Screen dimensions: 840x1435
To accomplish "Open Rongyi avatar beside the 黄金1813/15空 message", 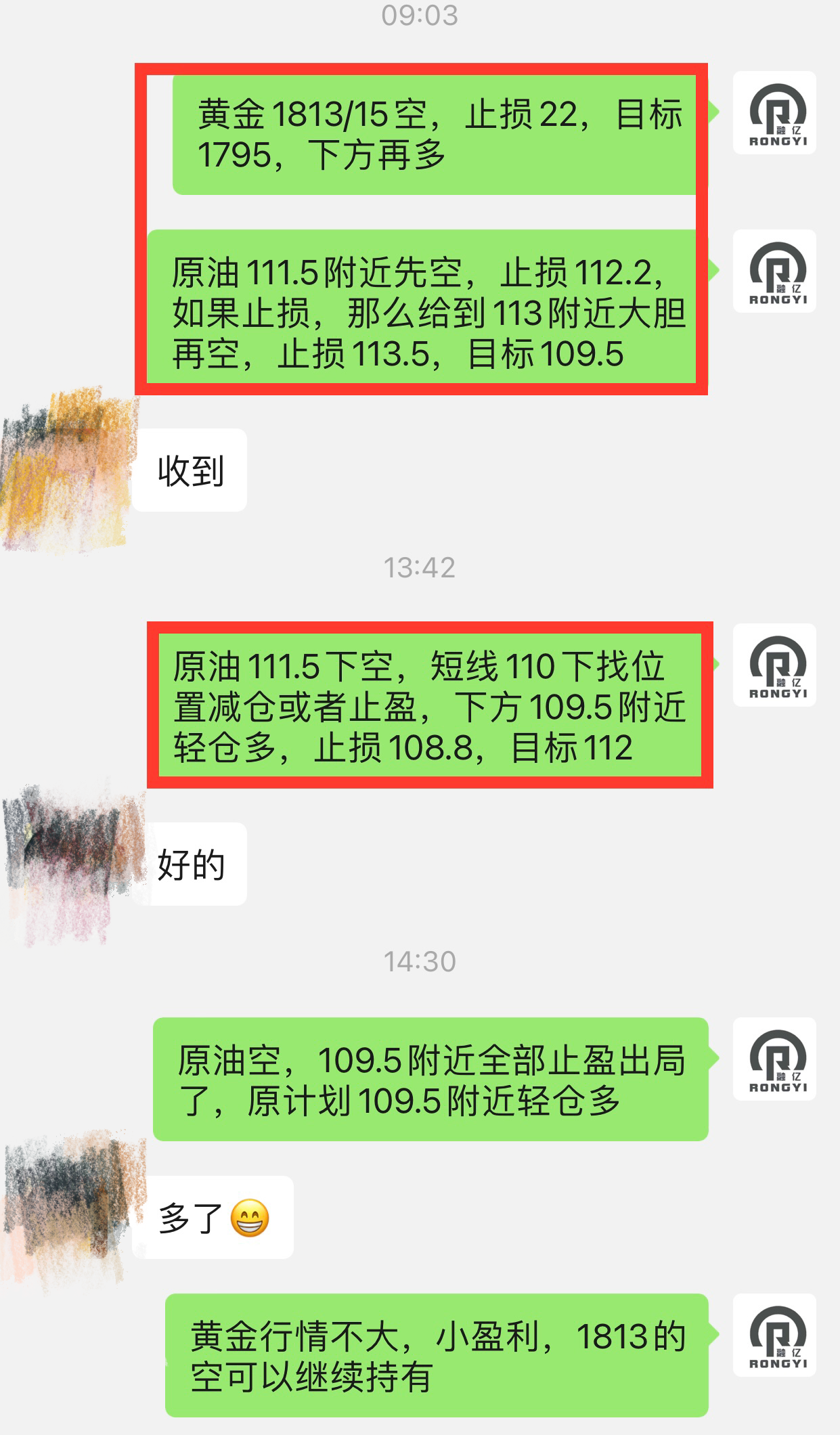I will [x=774, y=113].
